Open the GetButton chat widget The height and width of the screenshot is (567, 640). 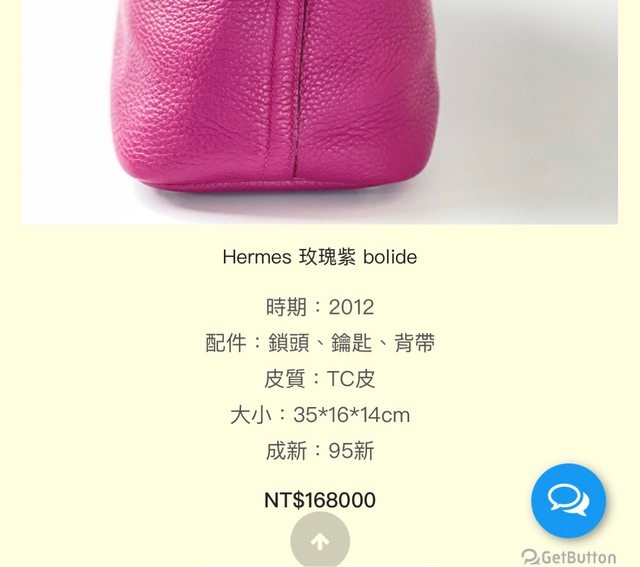pos(568,500)
